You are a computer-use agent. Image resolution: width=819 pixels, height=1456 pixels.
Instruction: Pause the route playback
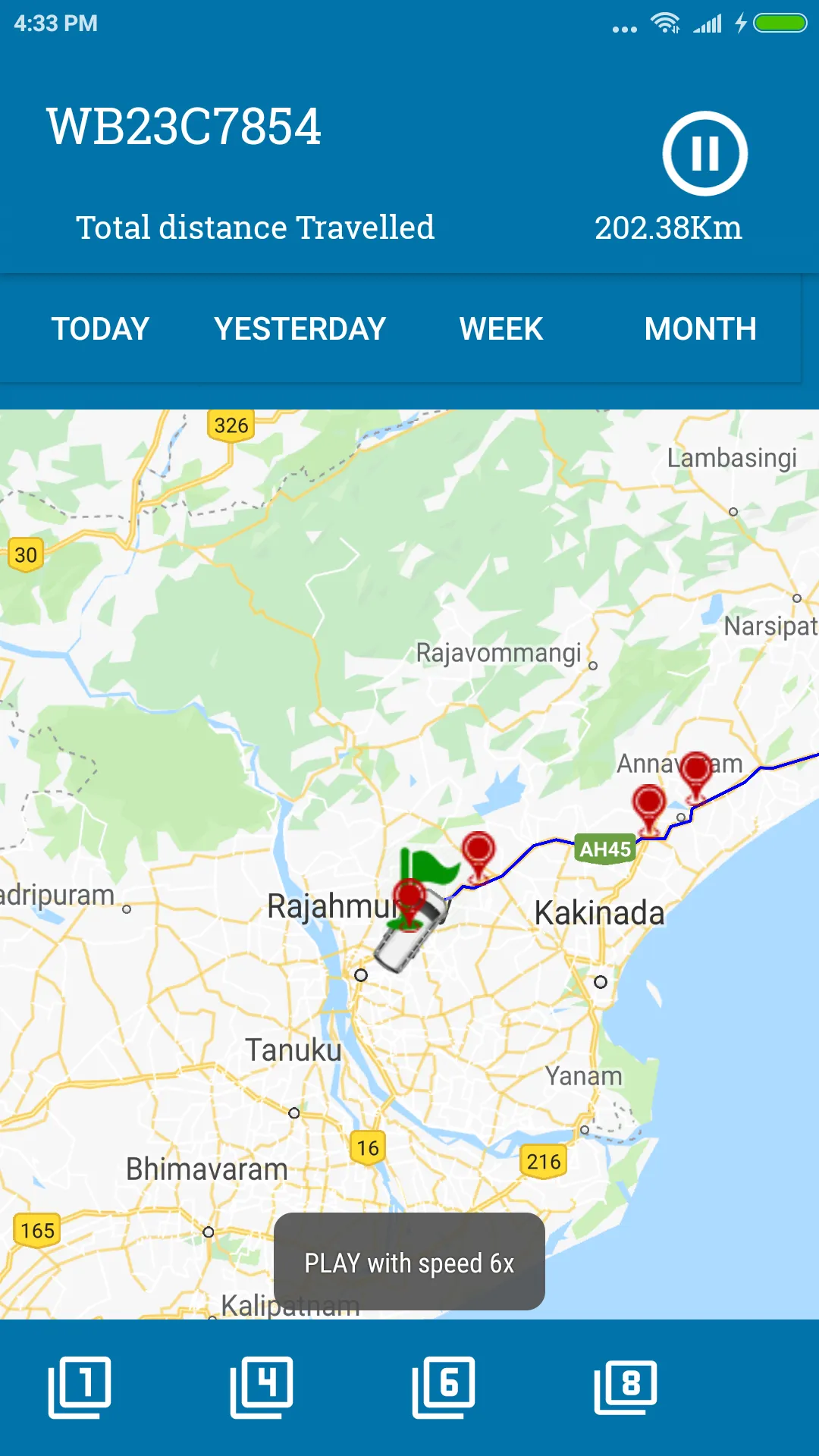(704, 153)
